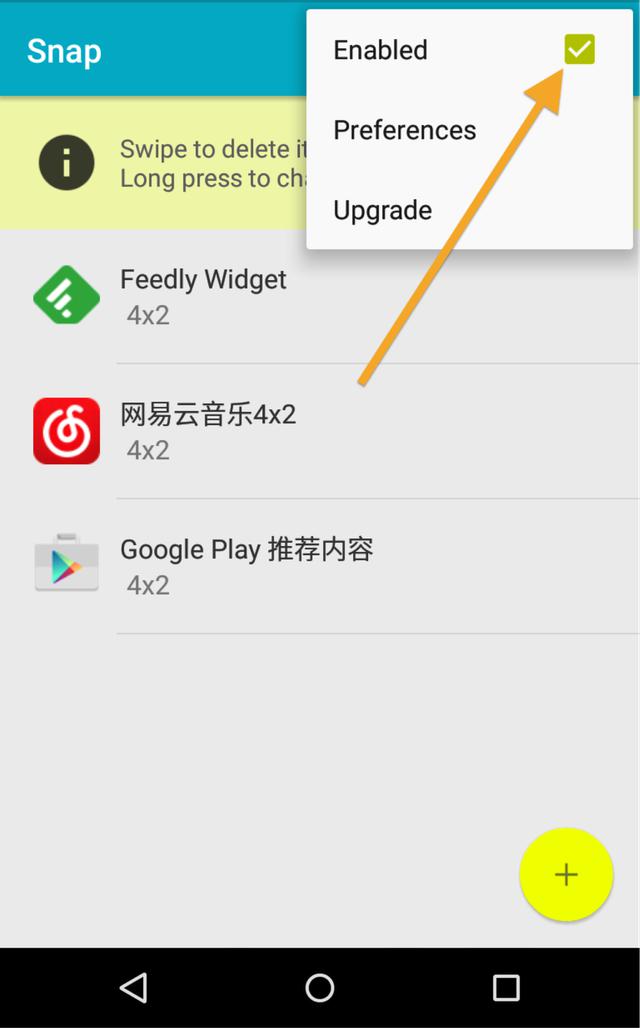Screen dimensions: 640x1028
Task: Go back using the navigation bar
Action: [133, 988]
